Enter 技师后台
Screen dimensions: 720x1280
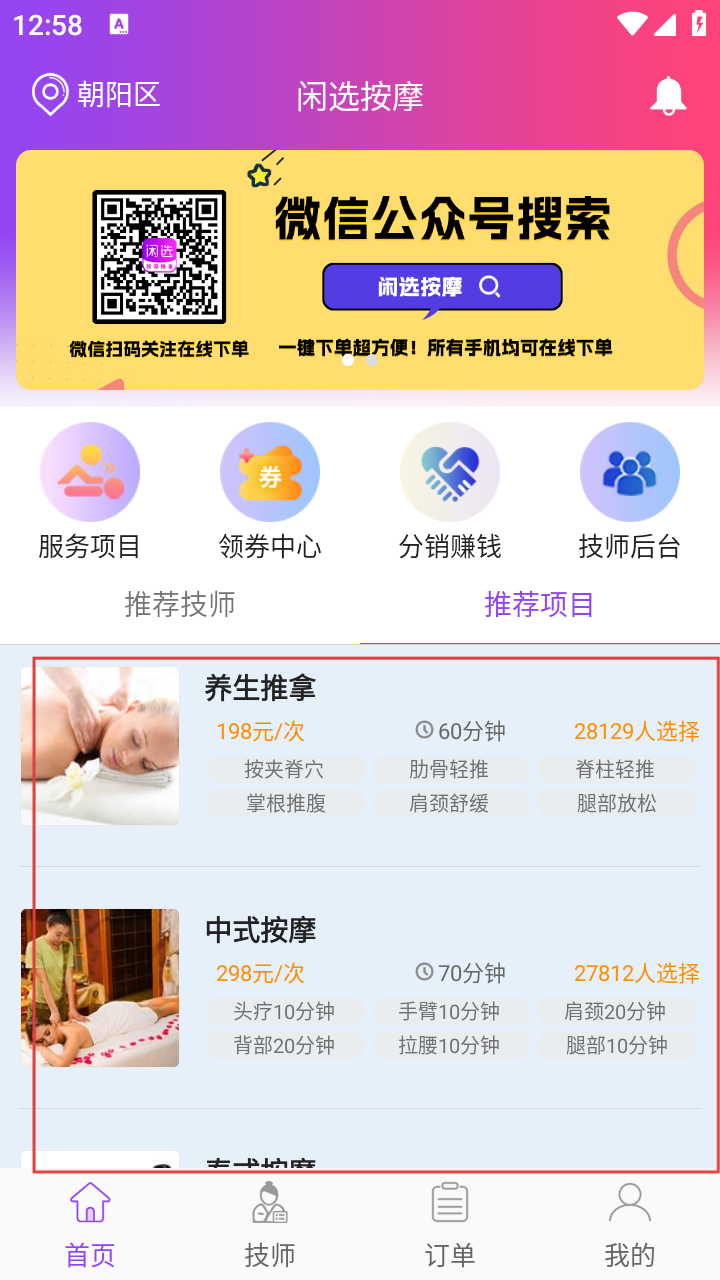[630, 490]
